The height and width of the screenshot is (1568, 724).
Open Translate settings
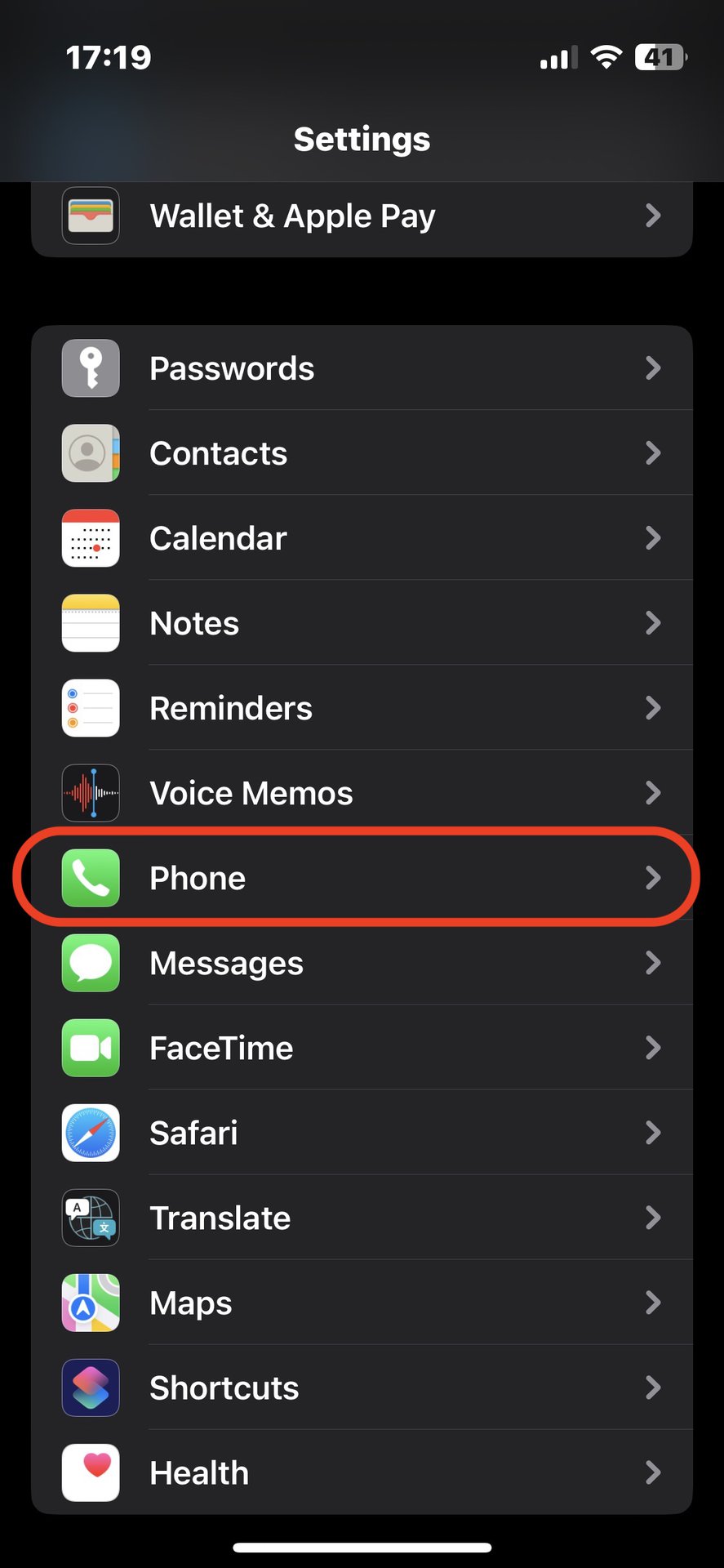pos(362,1218)
